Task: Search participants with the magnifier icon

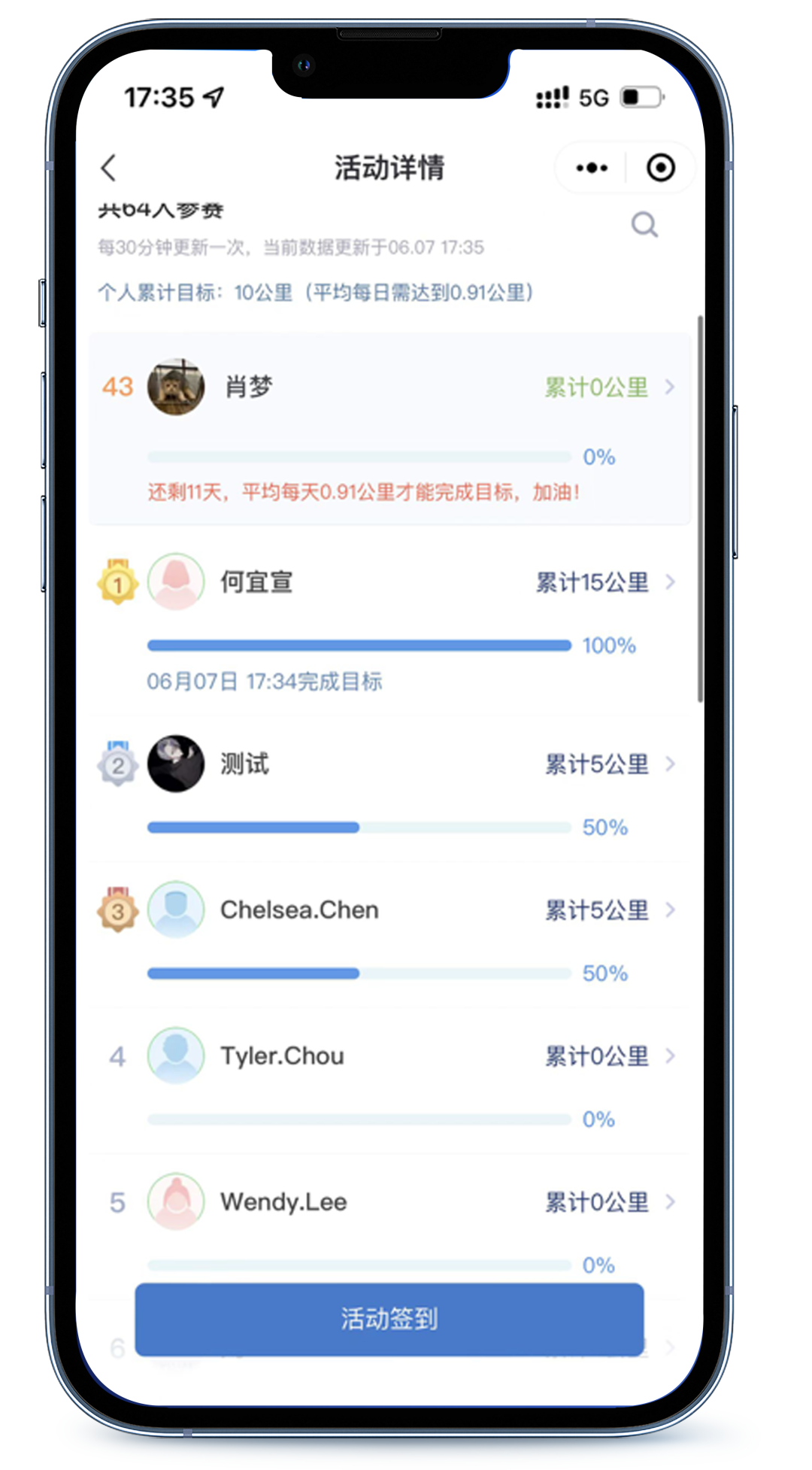Action: [x=644, y=224]
